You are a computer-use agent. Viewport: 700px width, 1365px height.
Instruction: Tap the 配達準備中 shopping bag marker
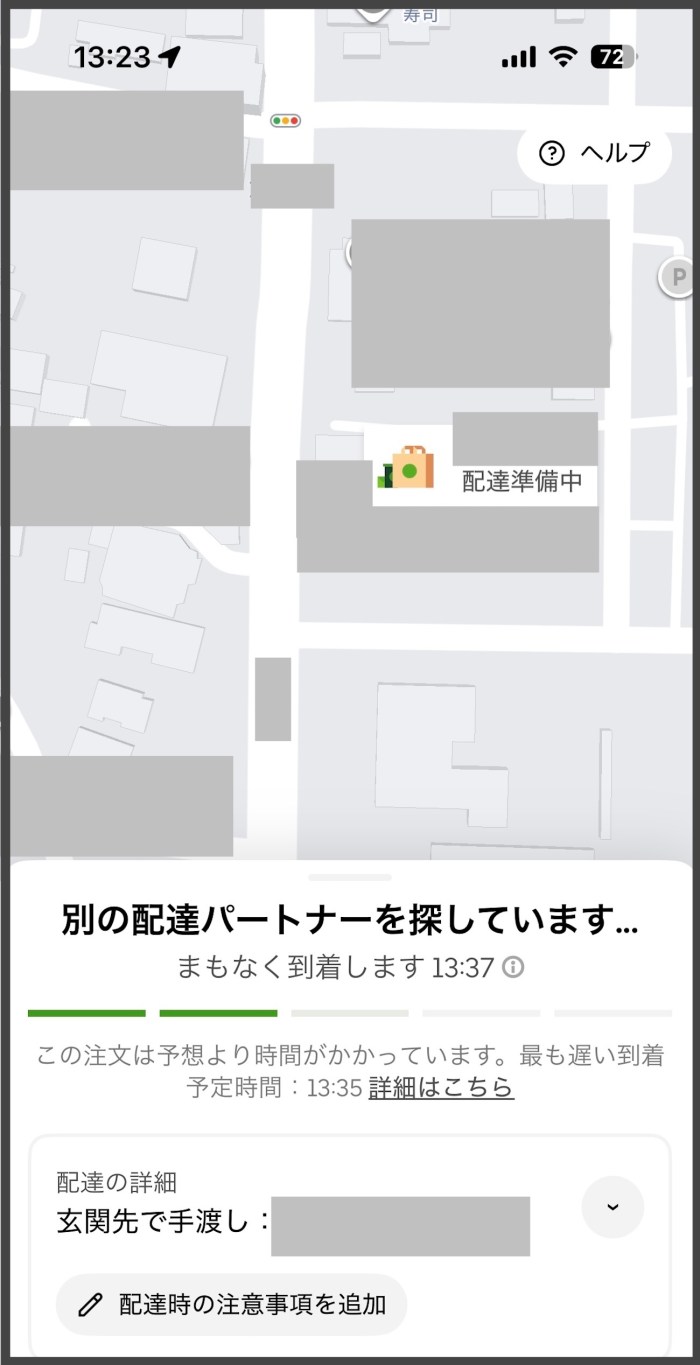(x=412, y=468)
